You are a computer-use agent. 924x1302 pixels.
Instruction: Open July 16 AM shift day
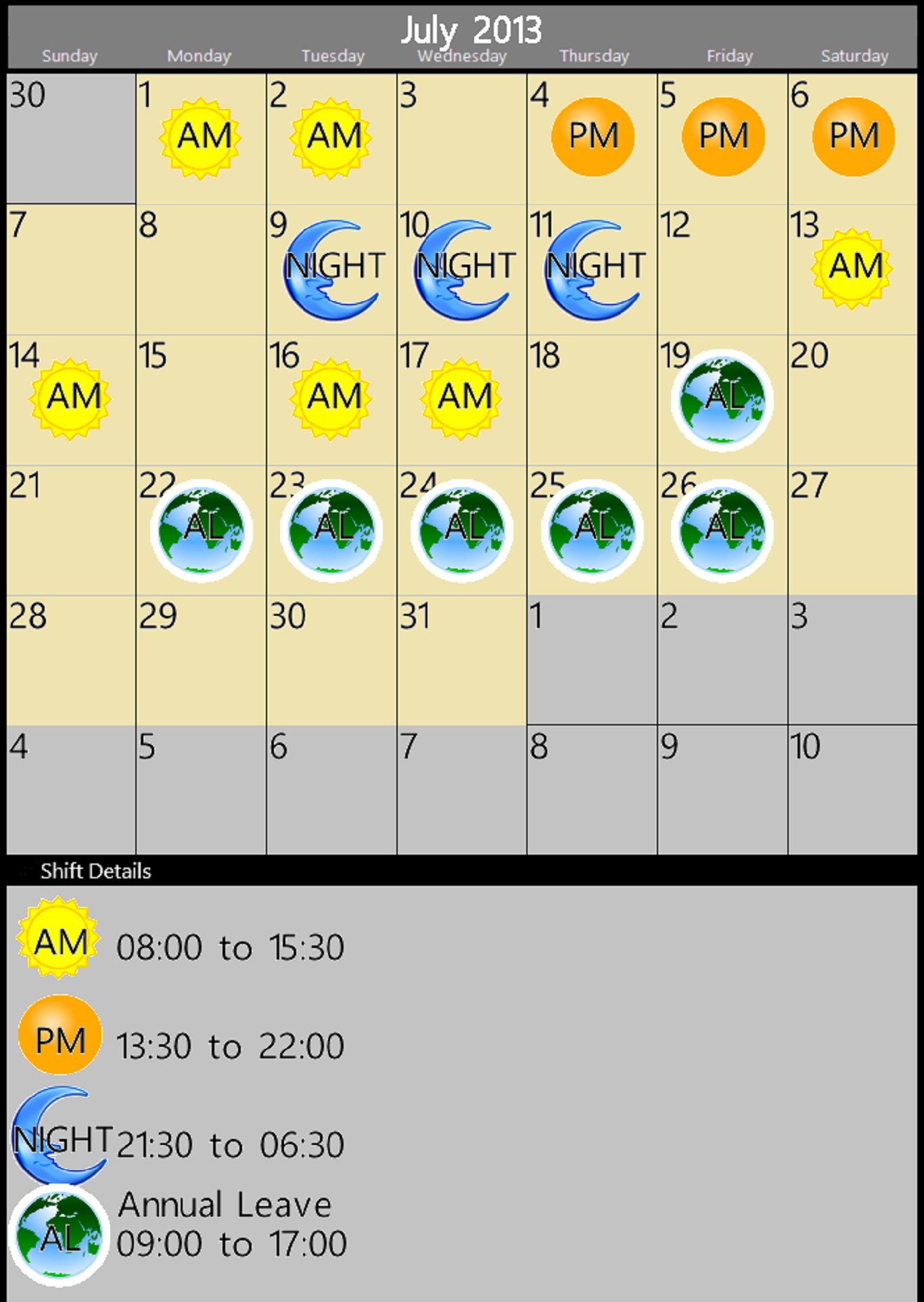pos(331,400)
